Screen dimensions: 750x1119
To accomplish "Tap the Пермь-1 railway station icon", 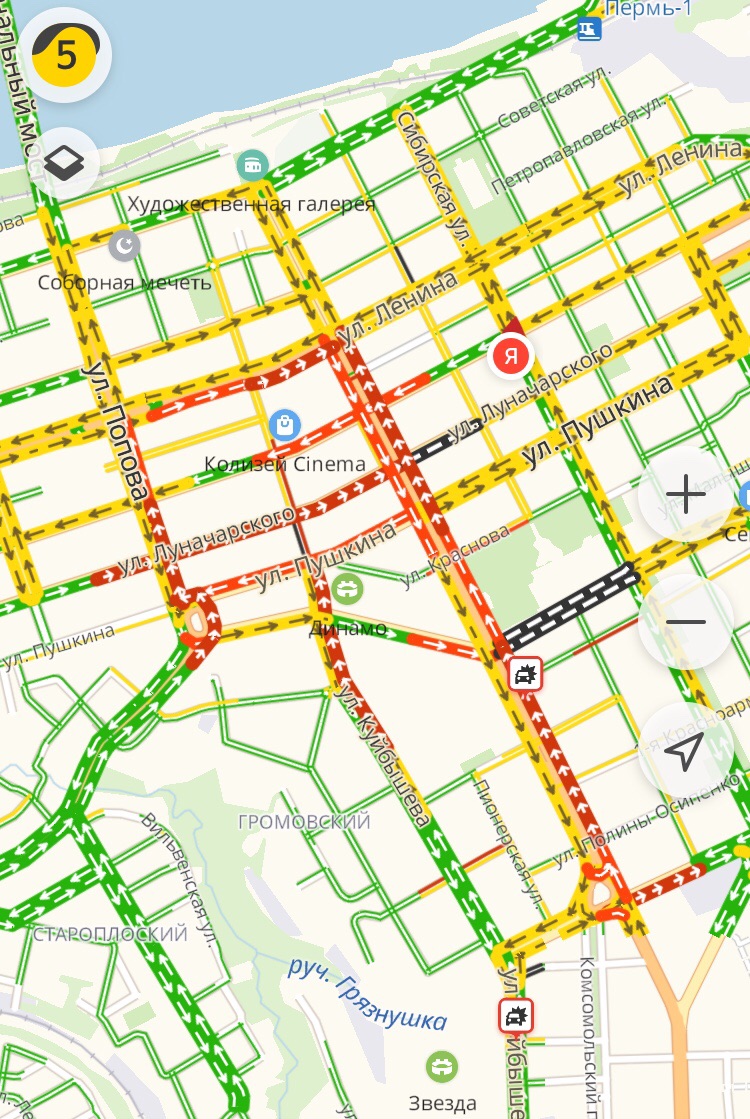I will point(590,30).
